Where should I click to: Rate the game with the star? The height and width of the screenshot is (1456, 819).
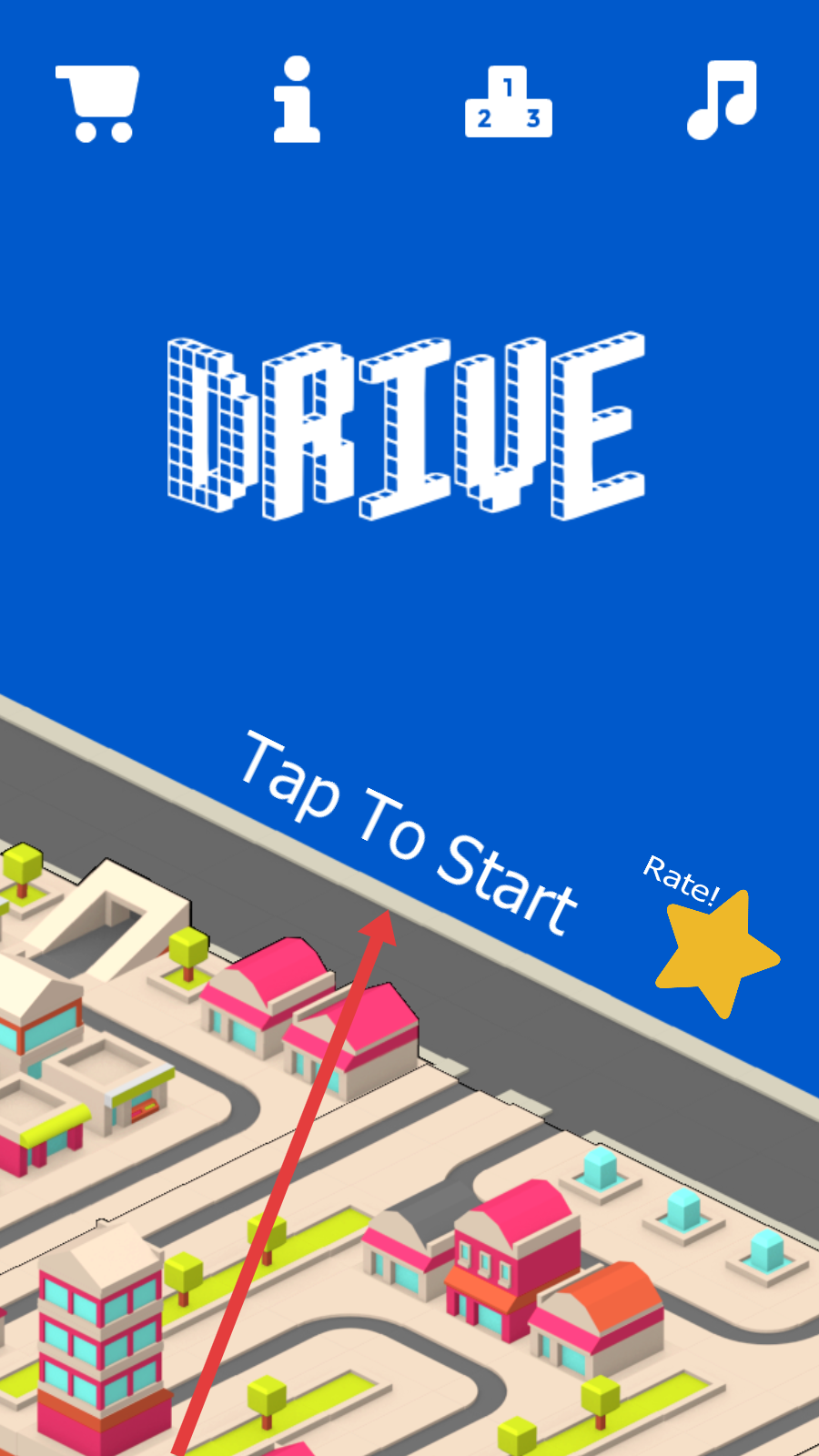717,952
